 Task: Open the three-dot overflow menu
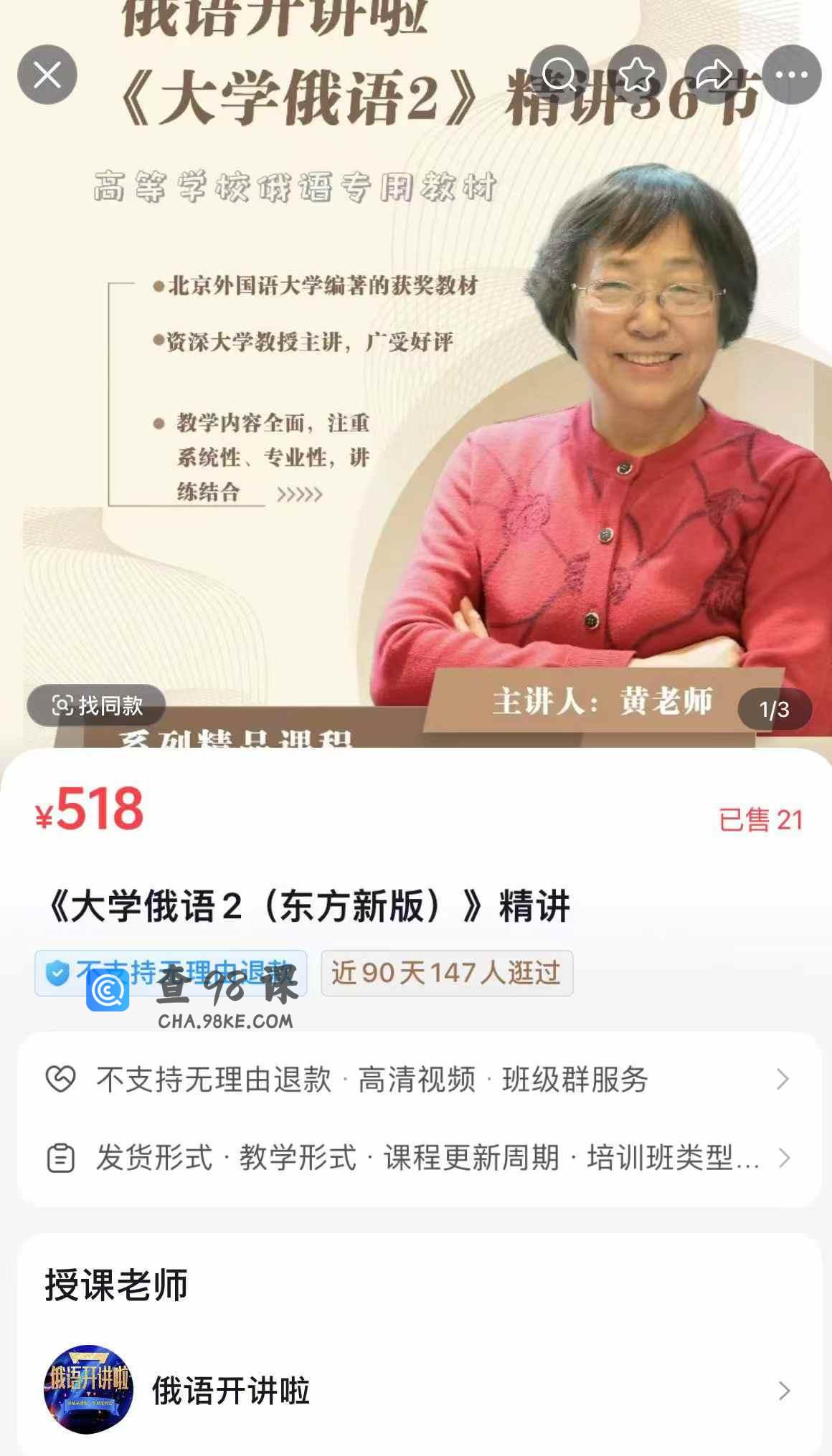[x=792, y=75]
